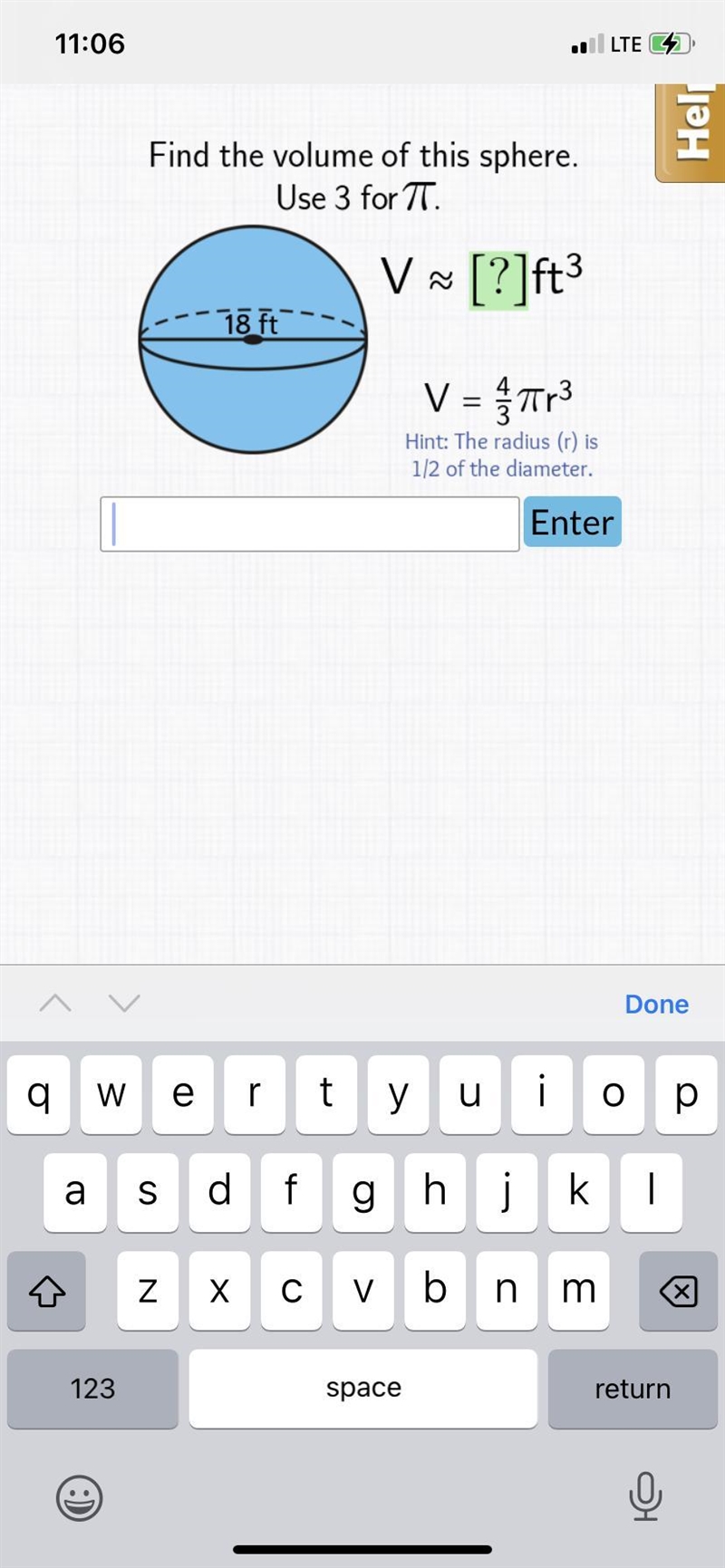Open the emoji keyboard

(80, 1497)
